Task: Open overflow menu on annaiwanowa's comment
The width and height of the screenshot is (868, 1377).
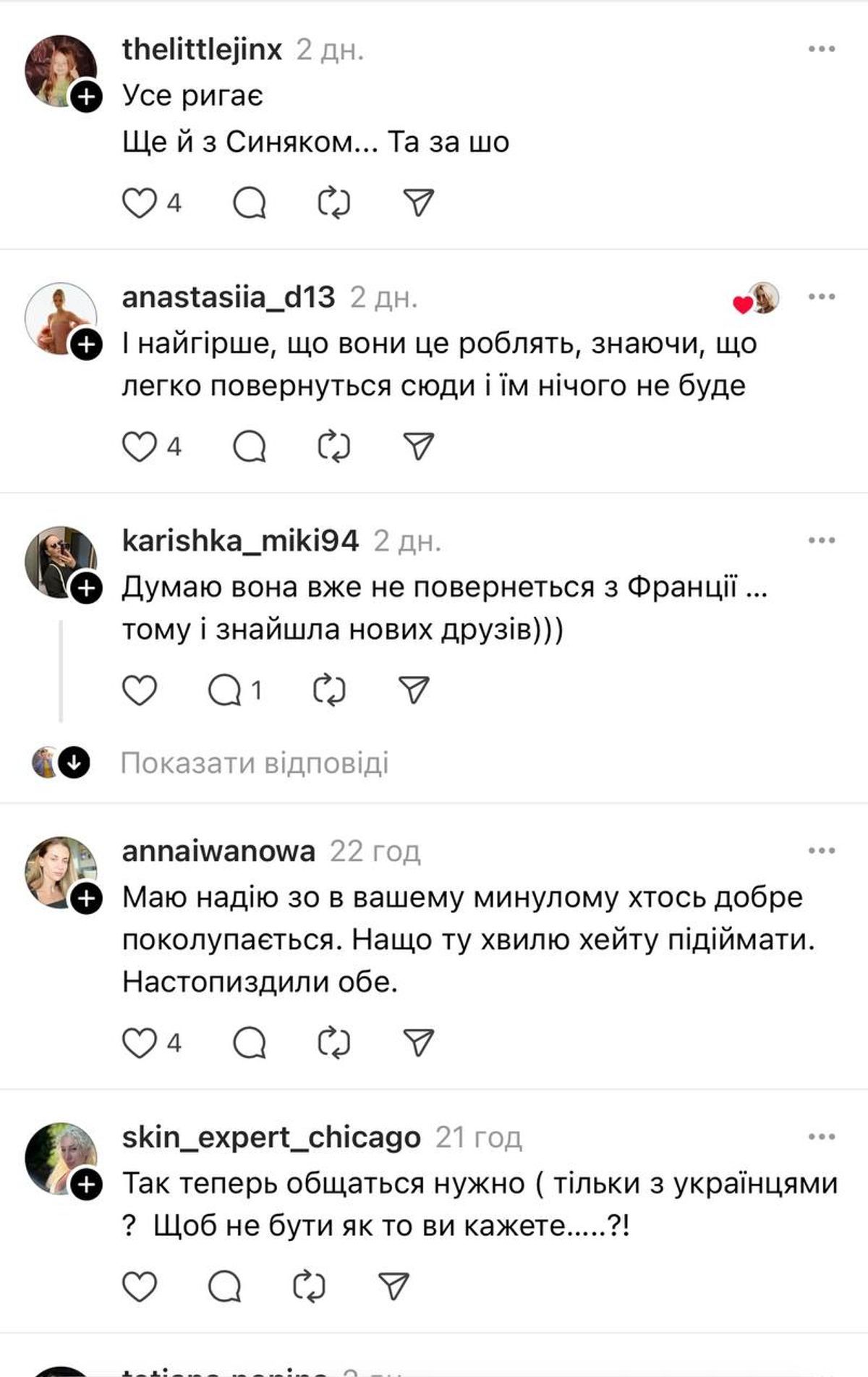Action: pos(822,851)
